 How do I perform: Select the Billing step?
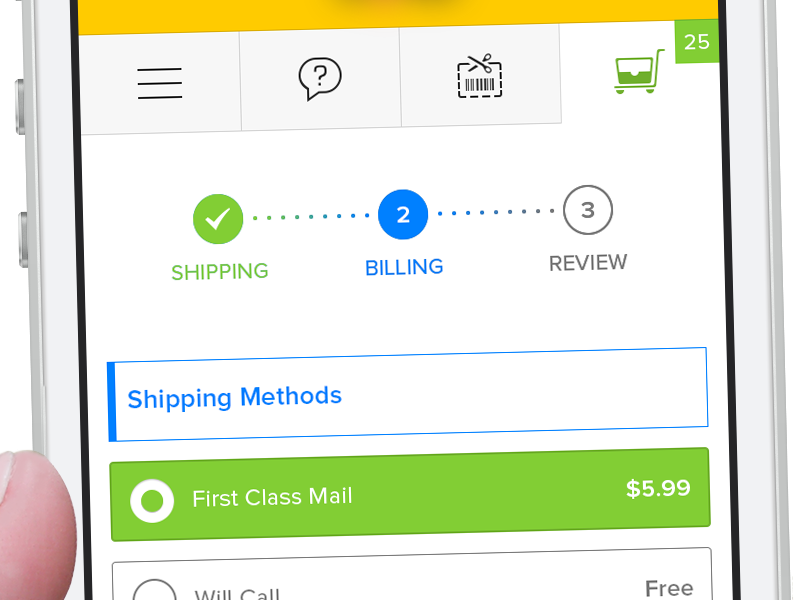[403, 214]
